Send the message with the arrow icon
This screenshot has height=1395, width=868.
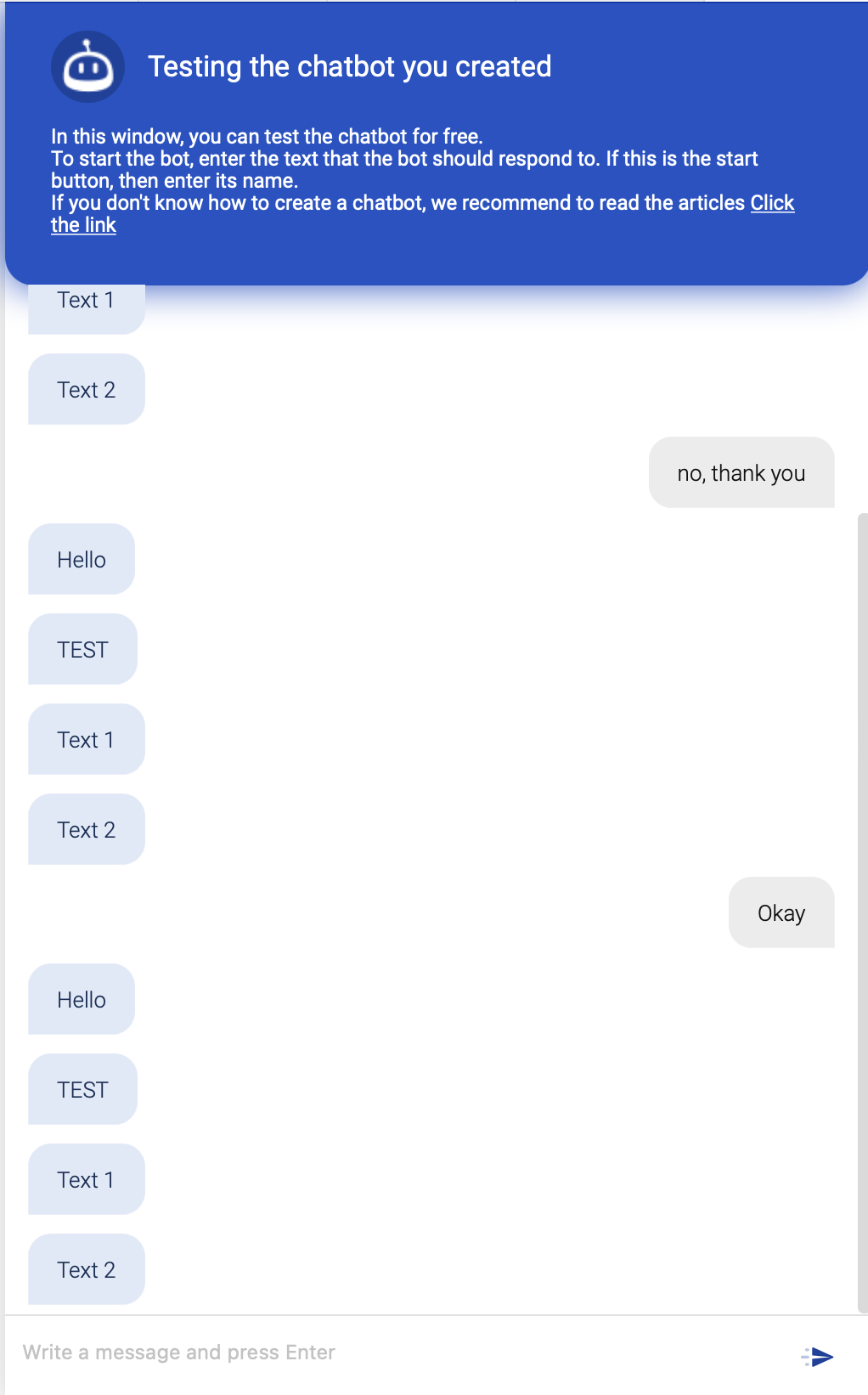pyautogui.click(x=817, y=1357)
